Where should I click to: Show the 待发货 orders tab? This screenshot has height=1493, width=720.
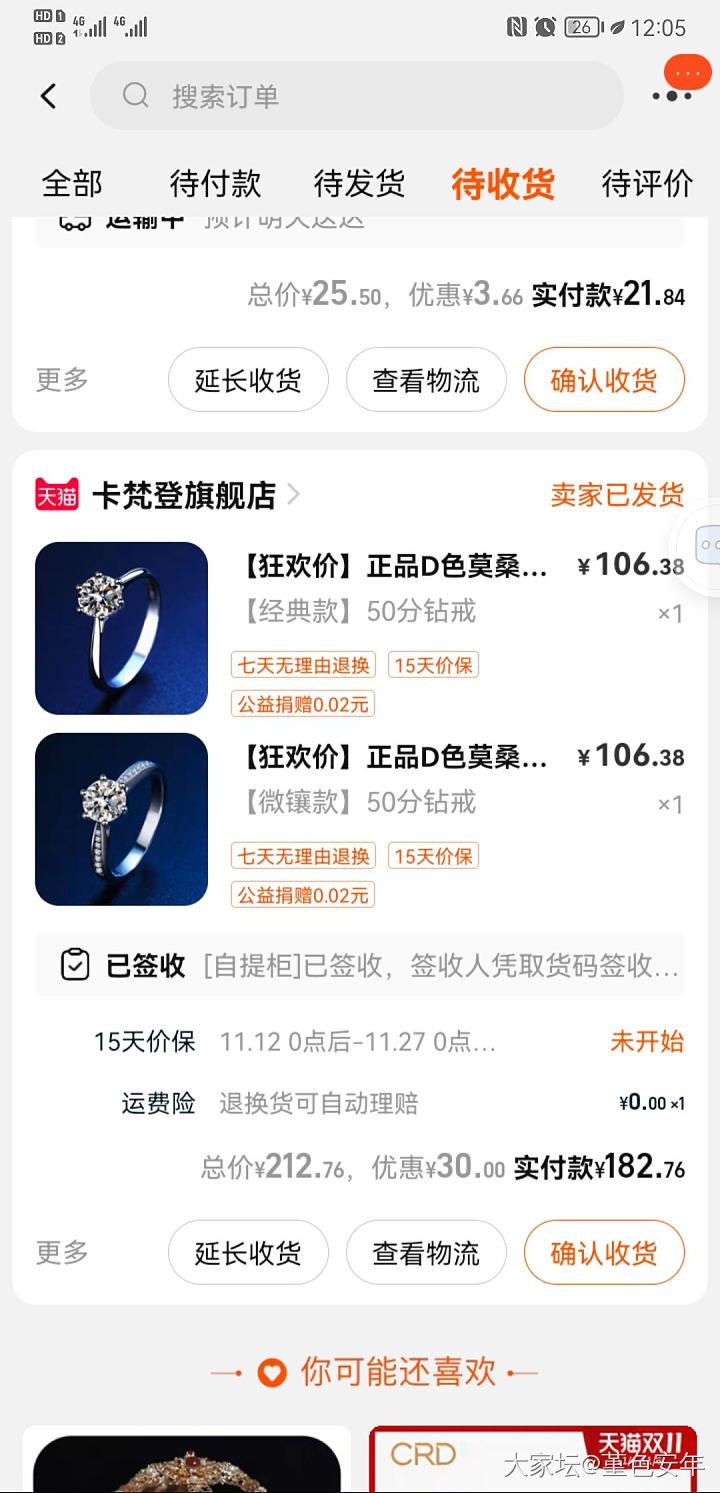(x=359, y=184)
